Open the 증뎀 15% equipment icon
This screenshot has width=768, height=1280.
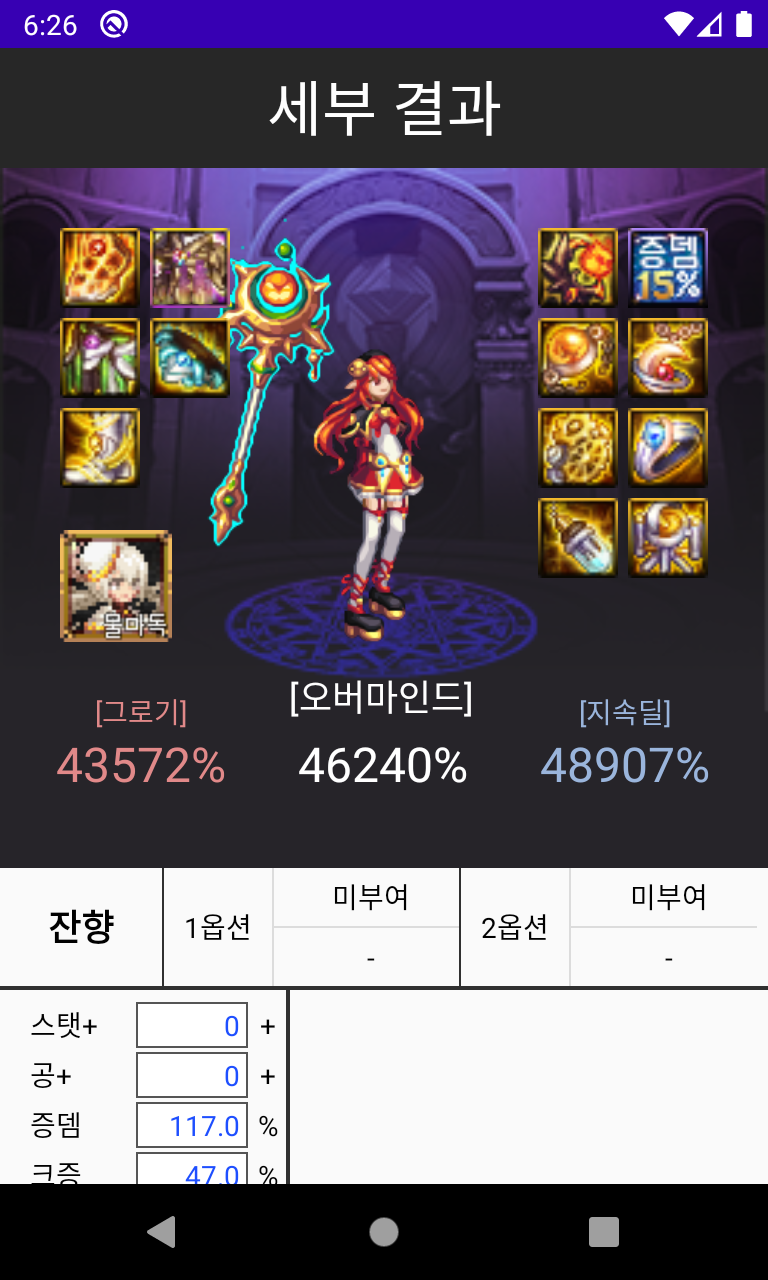coord(668,267)
